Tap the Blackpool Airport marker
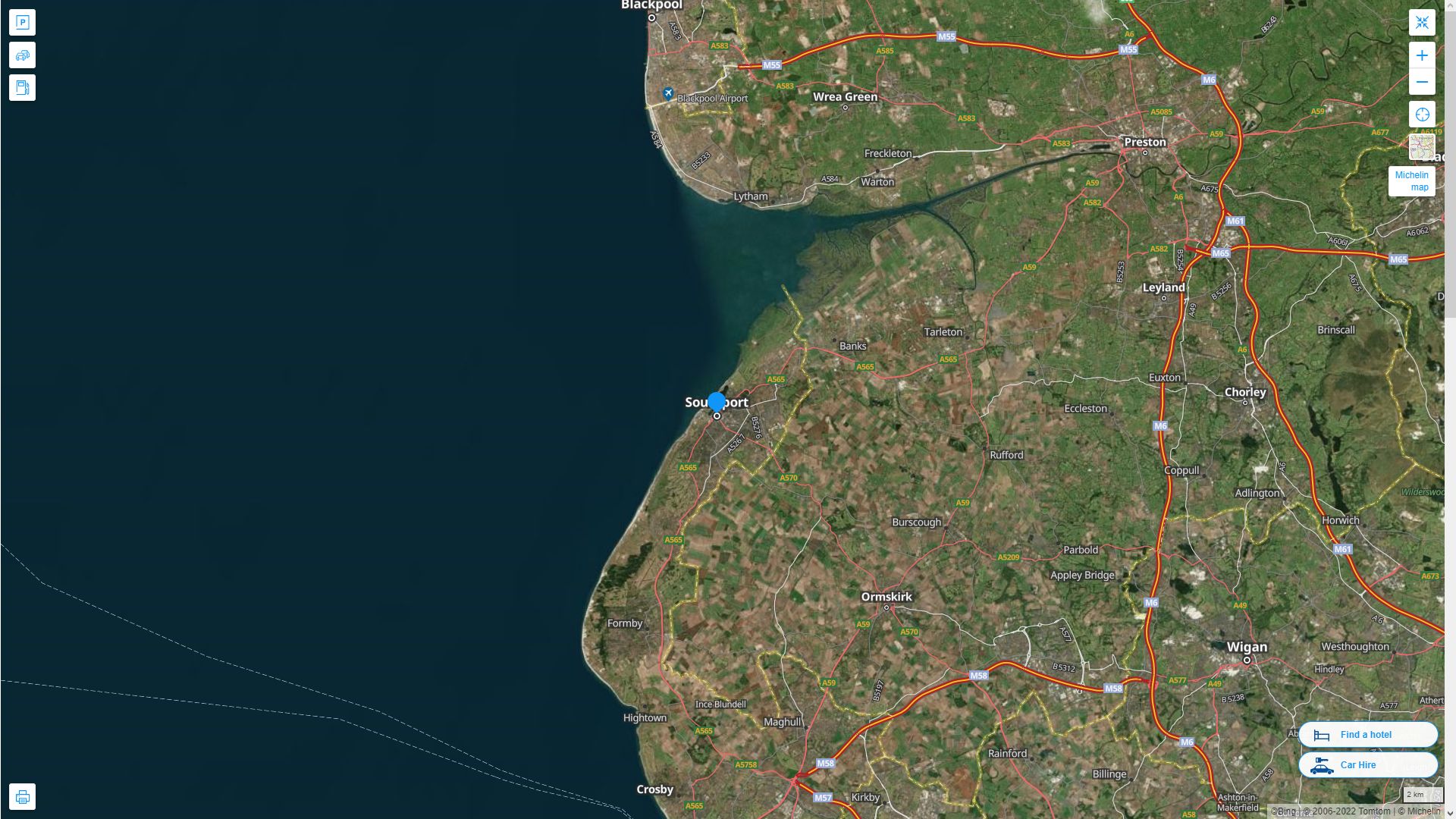Viewport: 1456px width, 819px height. point(668,93)
